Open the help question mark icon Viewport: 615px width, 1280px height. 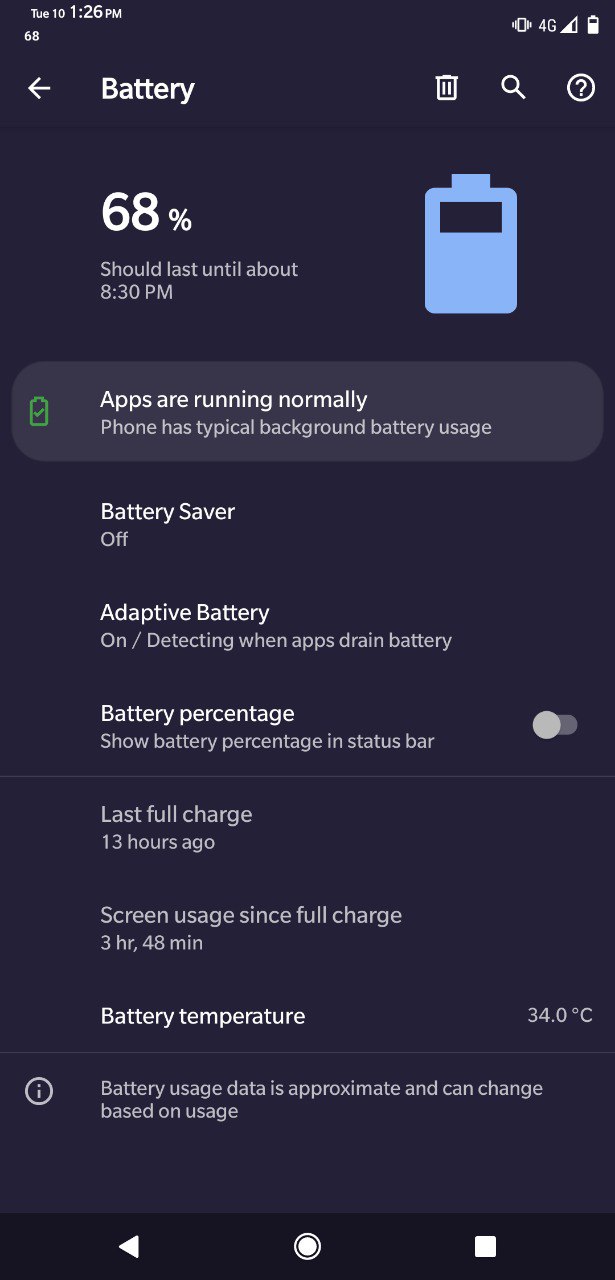click(x=581, y=88)
